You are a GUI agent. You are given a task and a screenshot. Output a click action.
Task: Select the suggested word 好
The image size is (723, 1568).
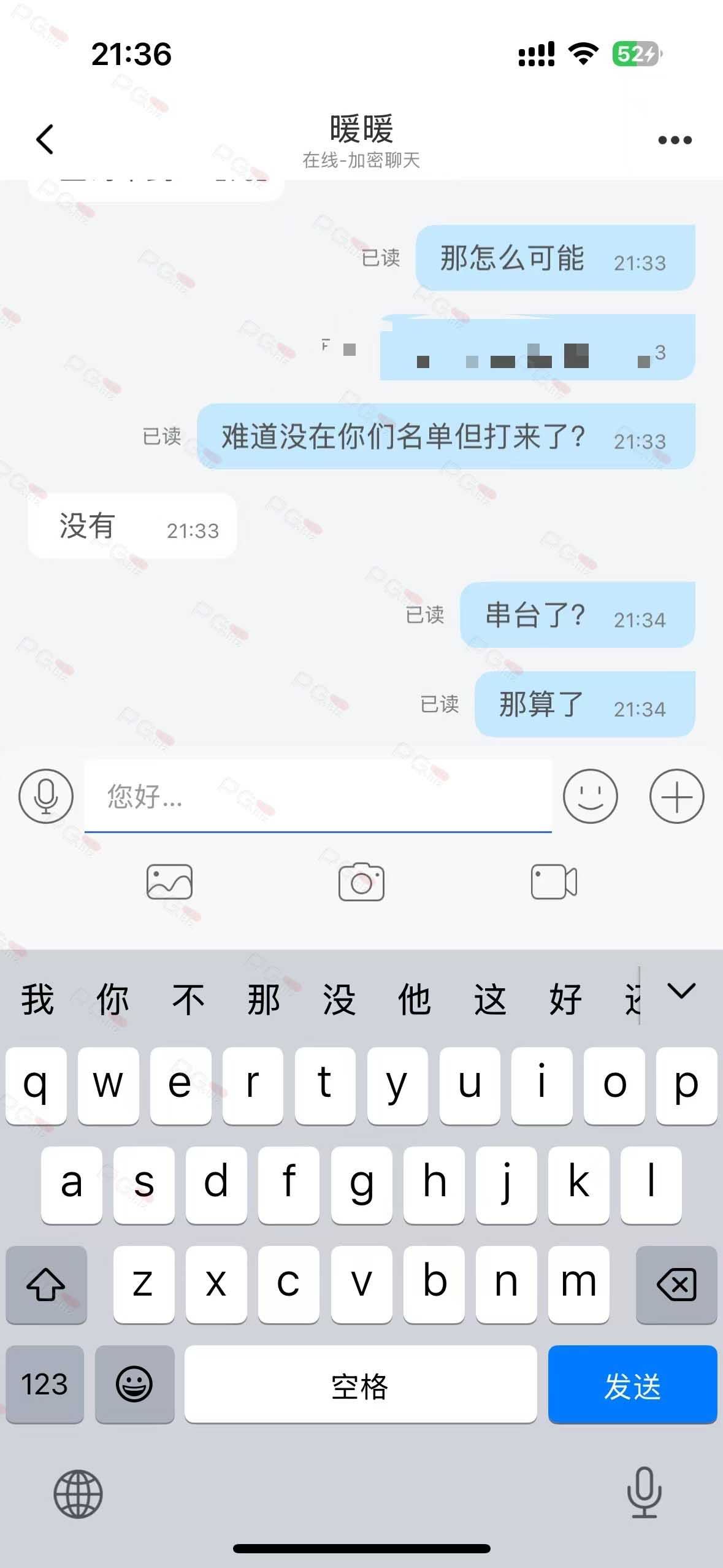coord(565,999)
